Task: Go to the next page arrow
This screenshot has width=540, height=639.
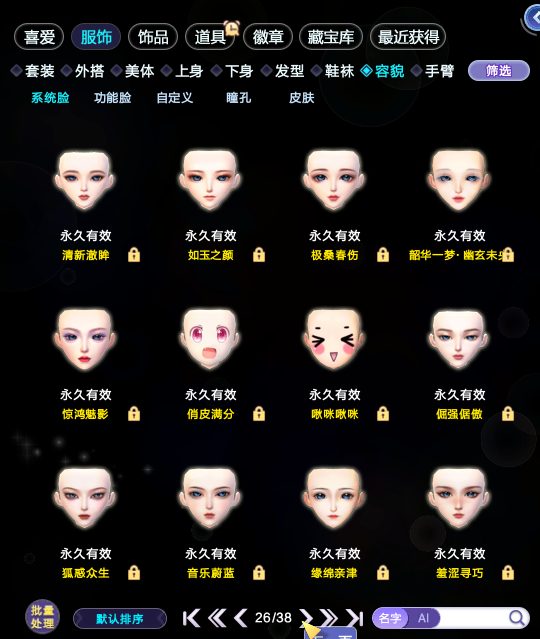Action: pyautogui.click(x=306, y=618)
